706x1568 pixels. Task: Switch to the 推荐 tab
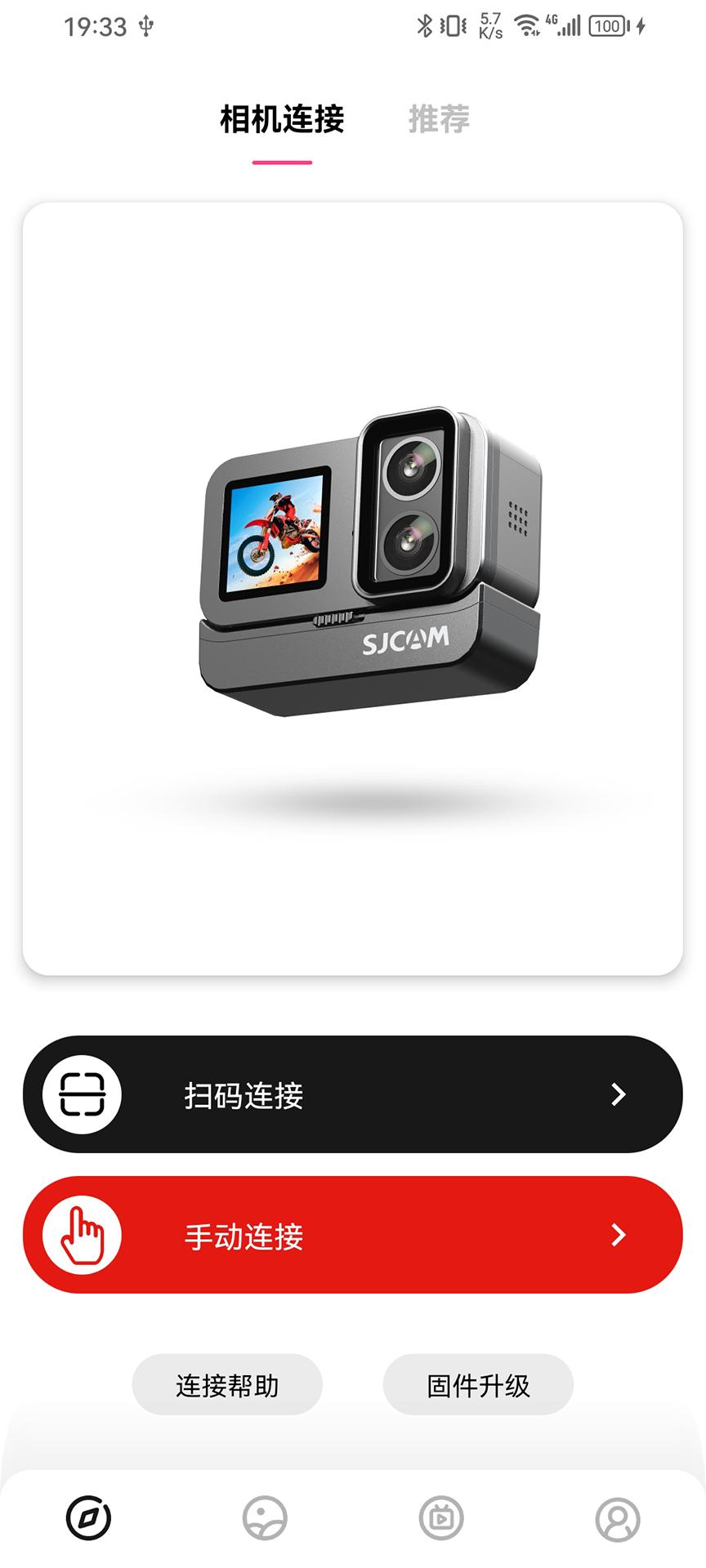(x=440, y=119)
